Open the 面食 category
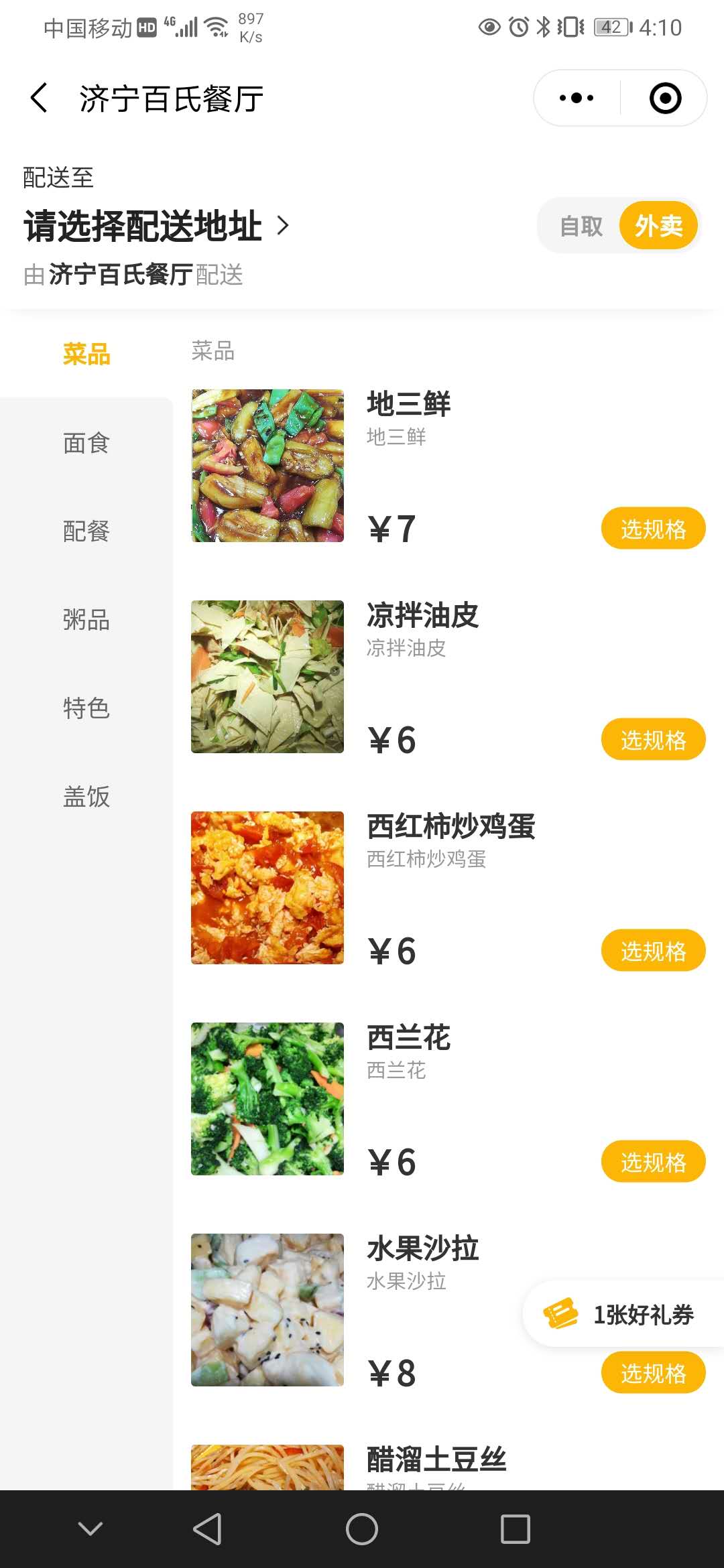724x1568 pixels. (x=86, y=443)
